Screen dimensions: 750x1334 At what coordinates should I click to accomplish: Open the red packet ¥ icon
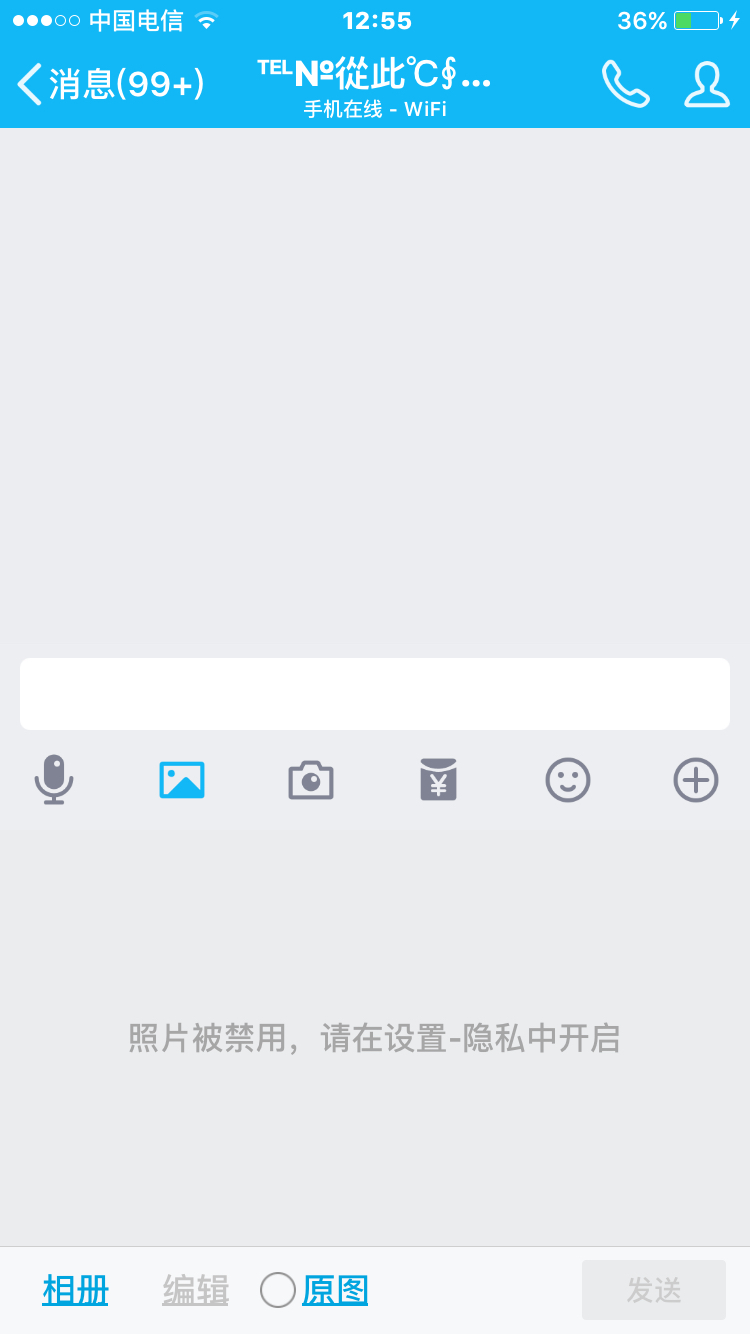pos(438,780)
